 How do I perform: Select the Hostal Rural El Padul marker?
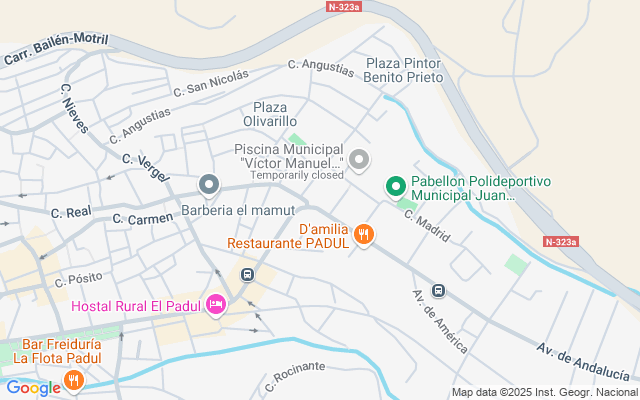(216, 303)
